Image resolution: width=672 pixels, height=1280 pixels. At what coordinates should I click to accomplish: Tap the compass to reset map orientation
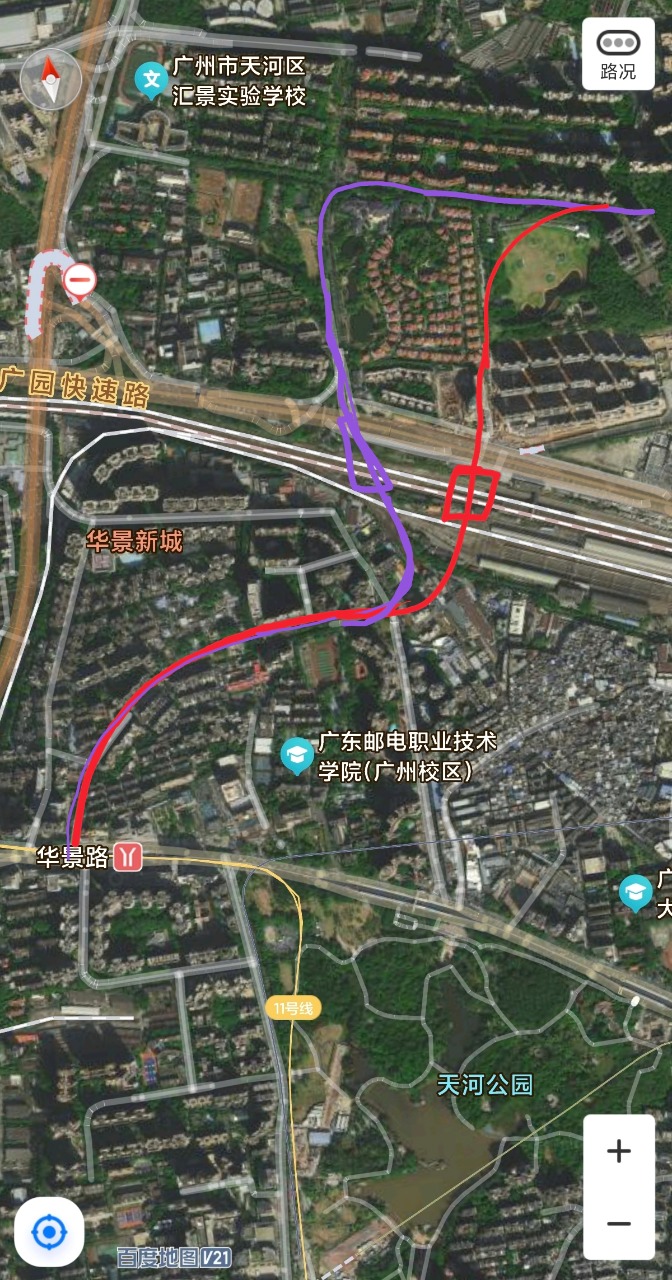pos(50,78)
